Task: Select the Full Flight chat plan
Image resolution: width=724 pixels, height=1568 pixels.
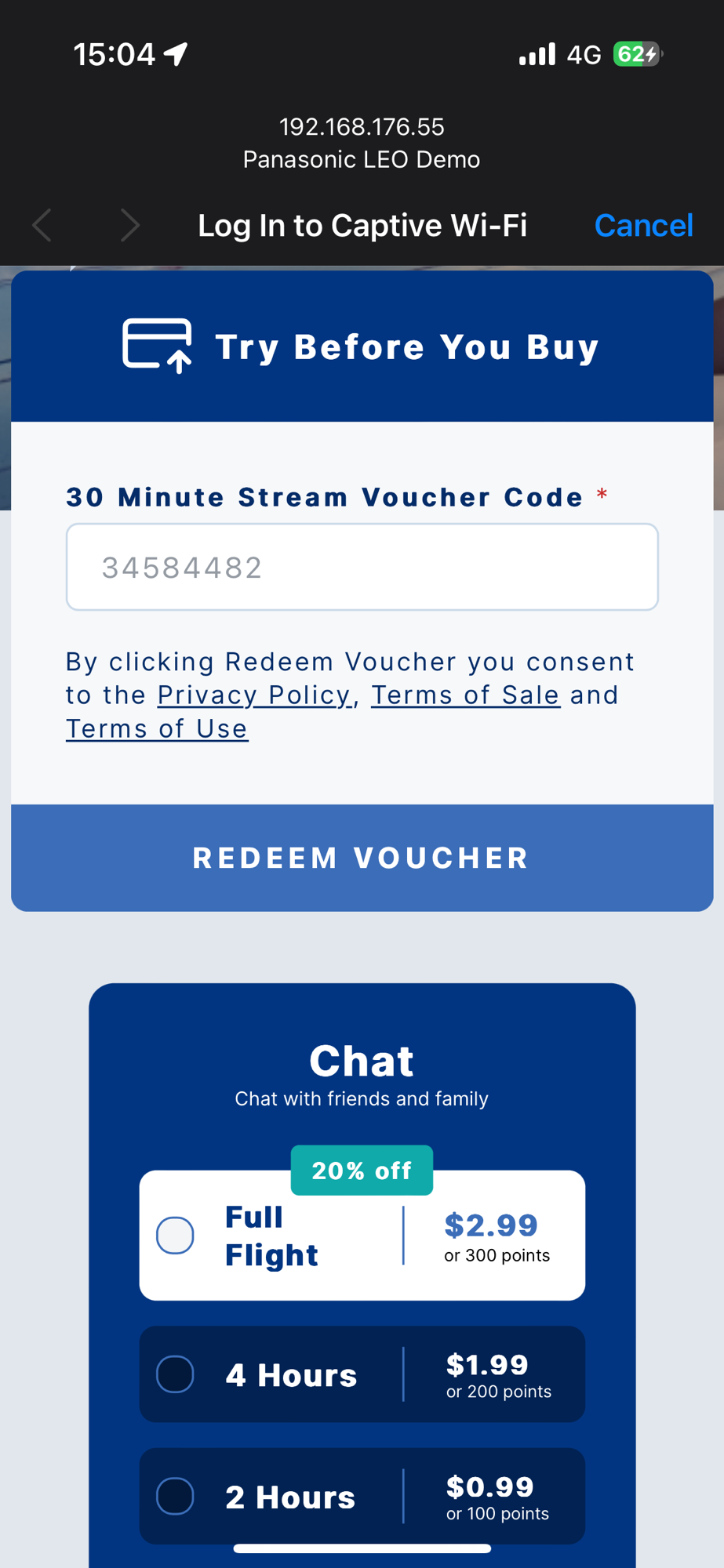Action: (x=362, y=1236)
